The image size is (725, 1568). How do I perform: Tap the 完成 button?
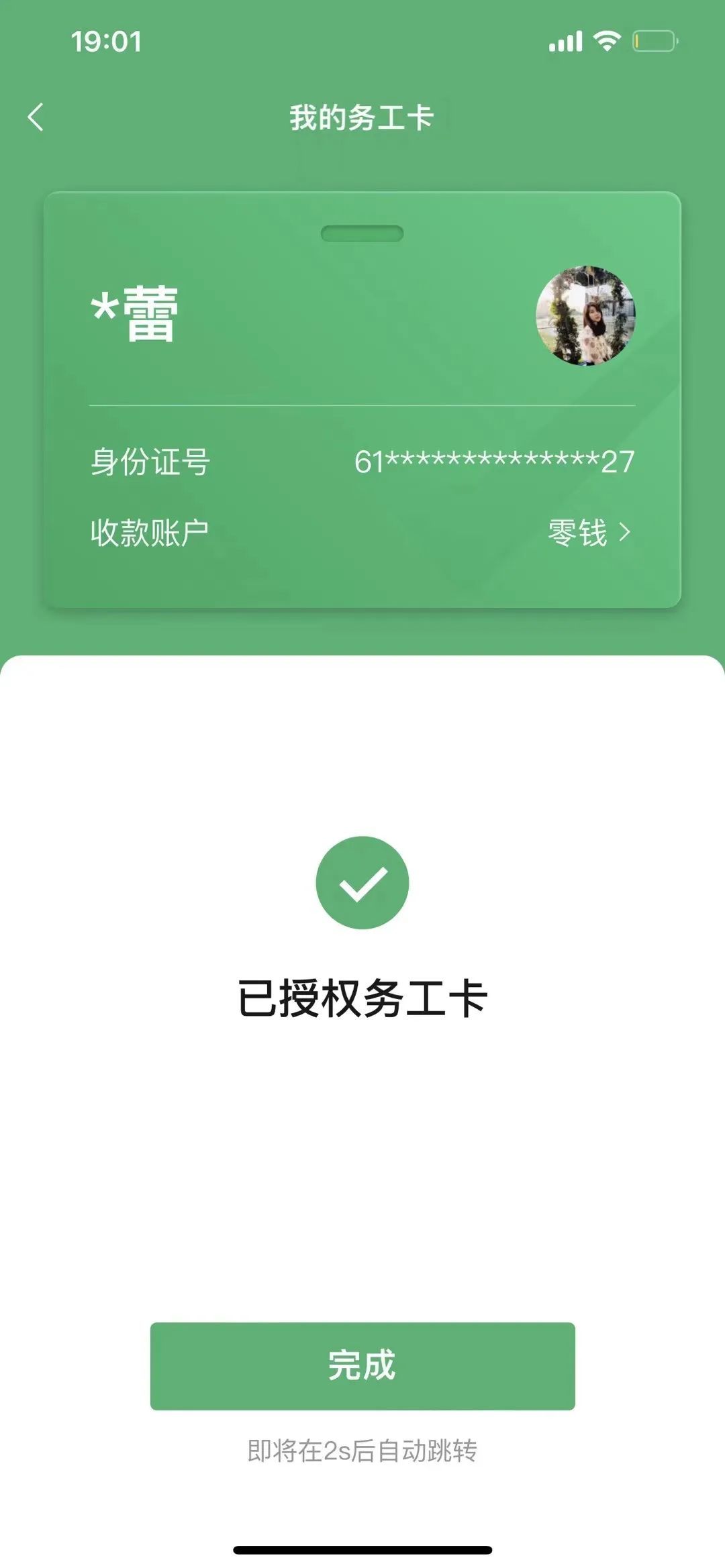tap(362, 1365)
